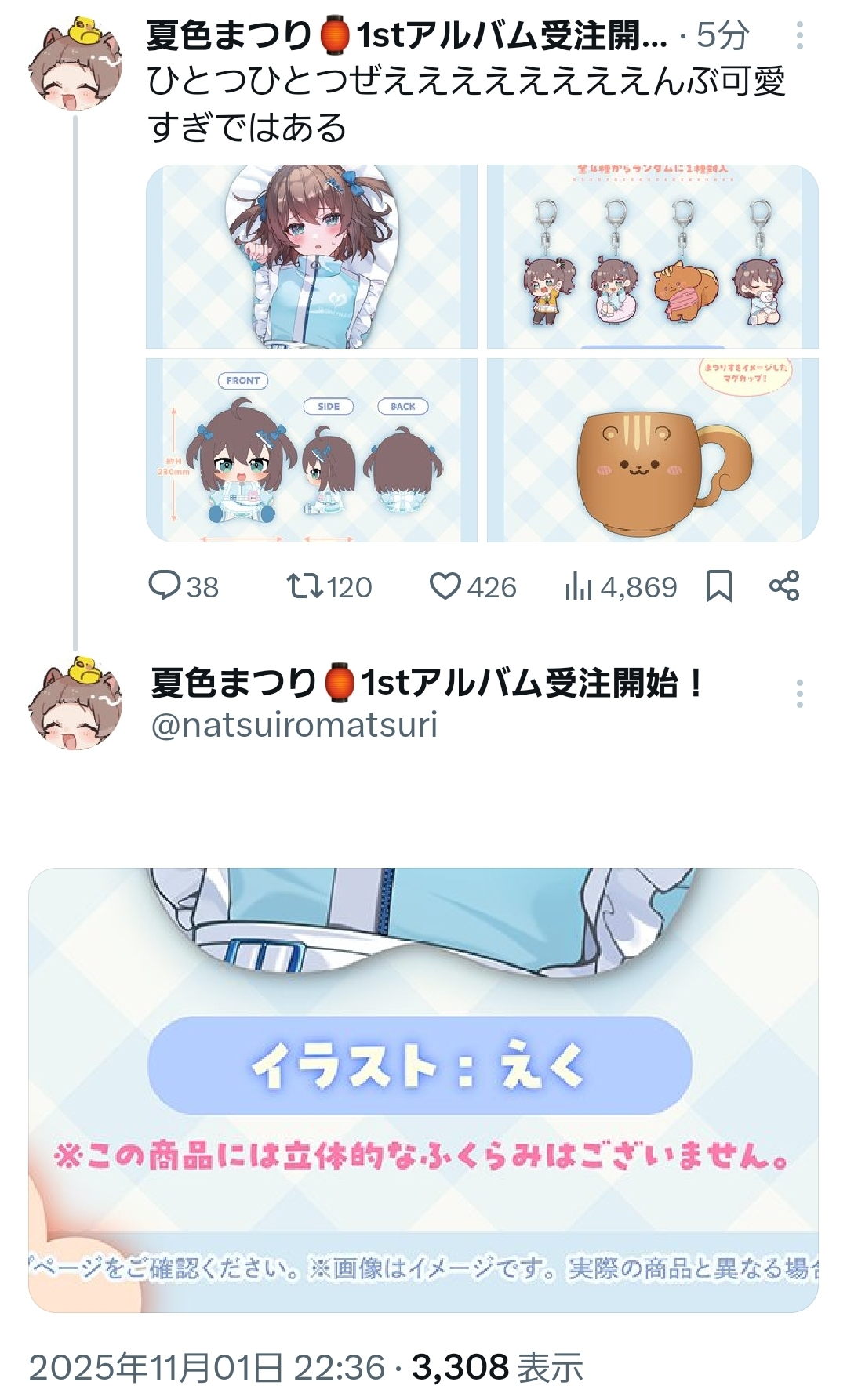This screenshot has width=847, height=1400.
Task: Open the large イラスト：えく image
Action: pos(423,1090)
